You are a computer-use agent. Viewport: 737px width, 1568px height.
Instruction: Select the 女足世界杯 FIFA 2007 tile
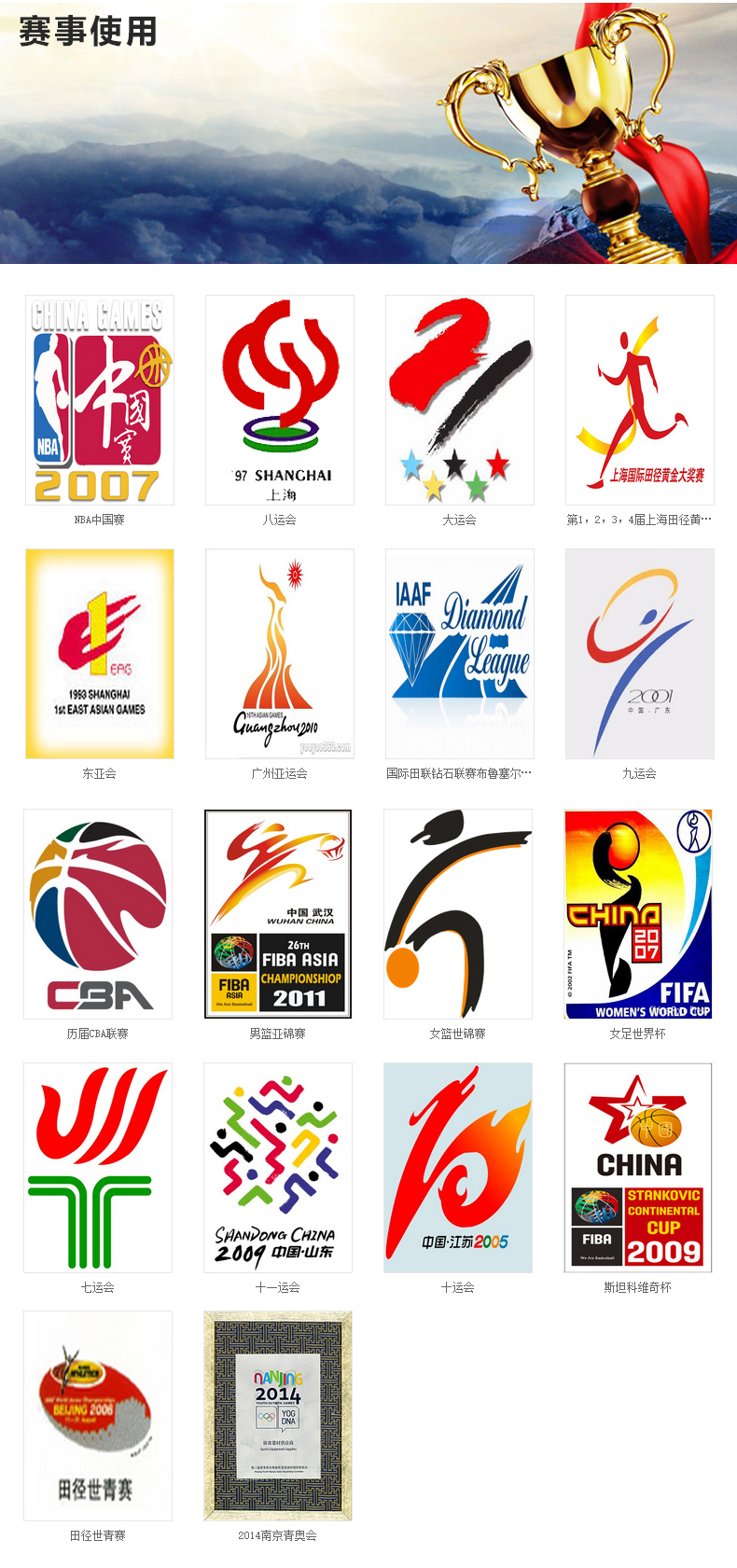coord(638,914)
